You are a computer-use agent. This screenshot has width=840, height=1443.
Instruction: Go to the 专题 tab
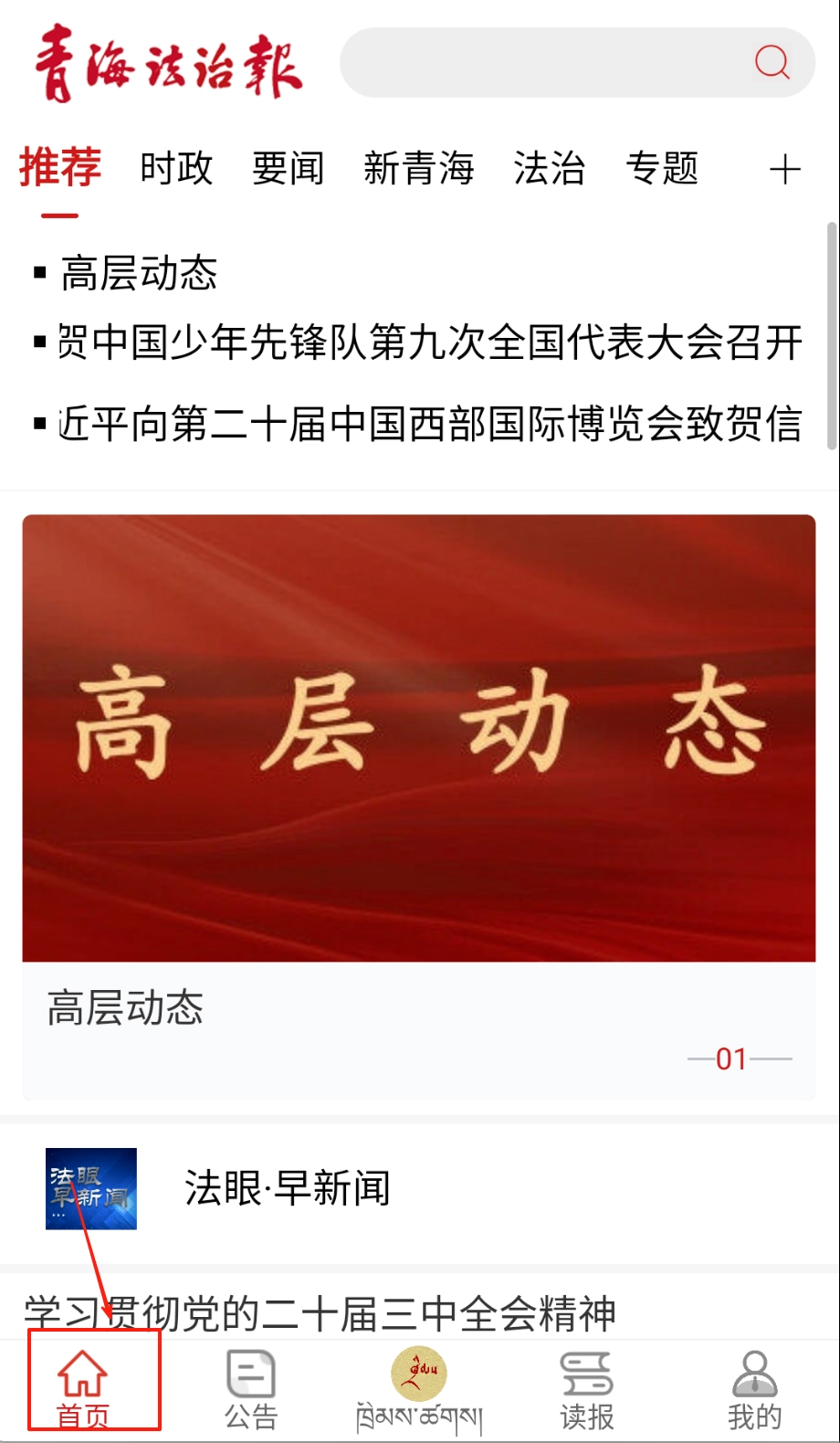coord(662,169)
